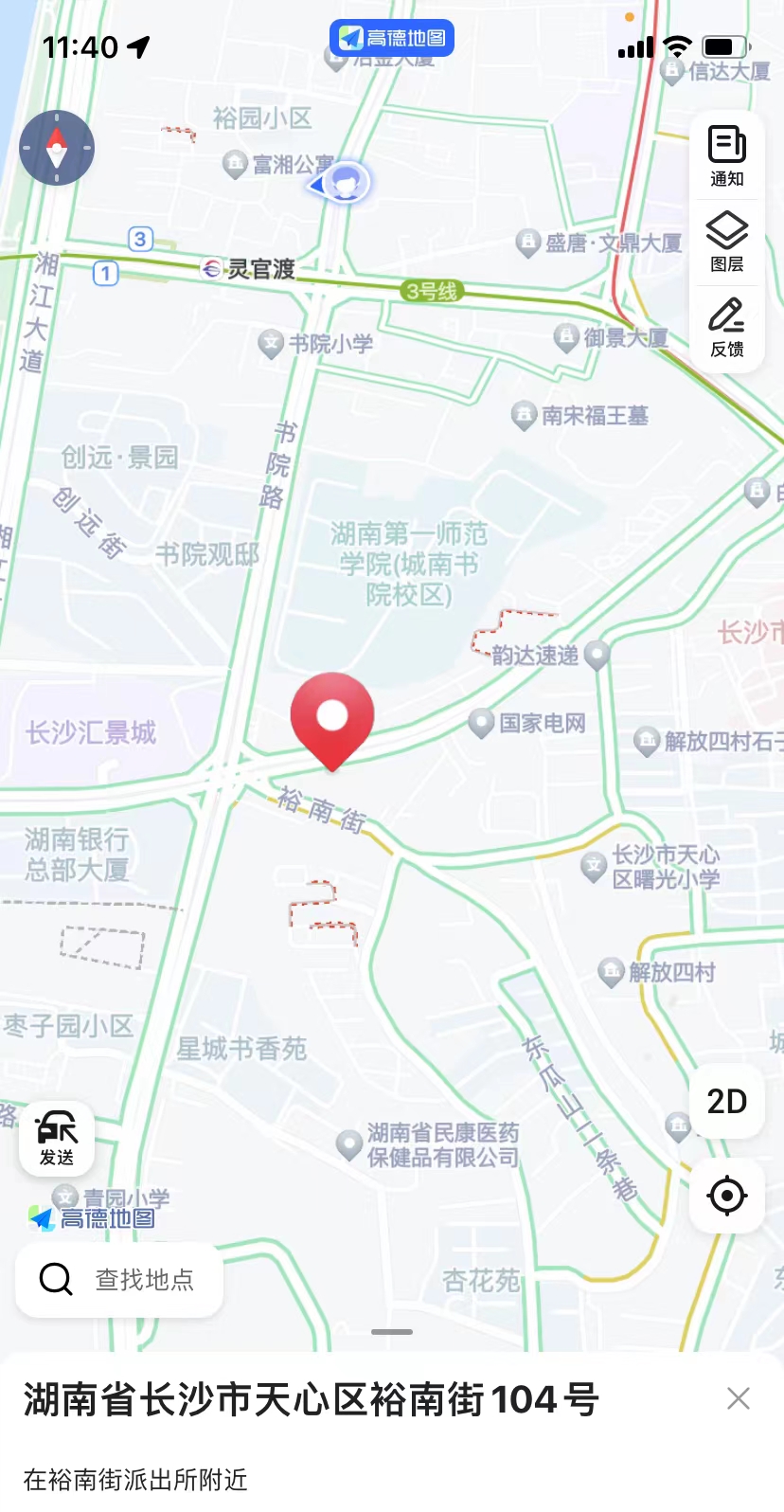Viewport: 784px width, 1512px height.
Task: Switch map view with 2D button
Action: [x=726, y=1101]
